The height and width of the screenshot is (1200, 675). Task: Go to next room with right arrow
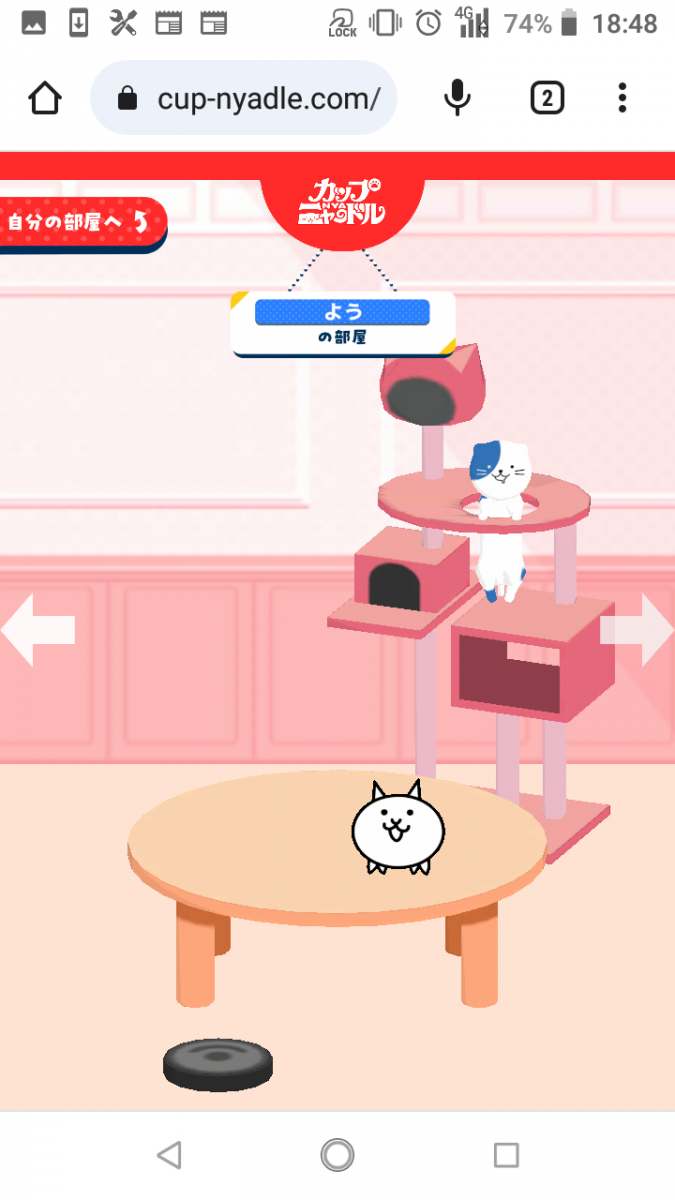coord(638,629)
